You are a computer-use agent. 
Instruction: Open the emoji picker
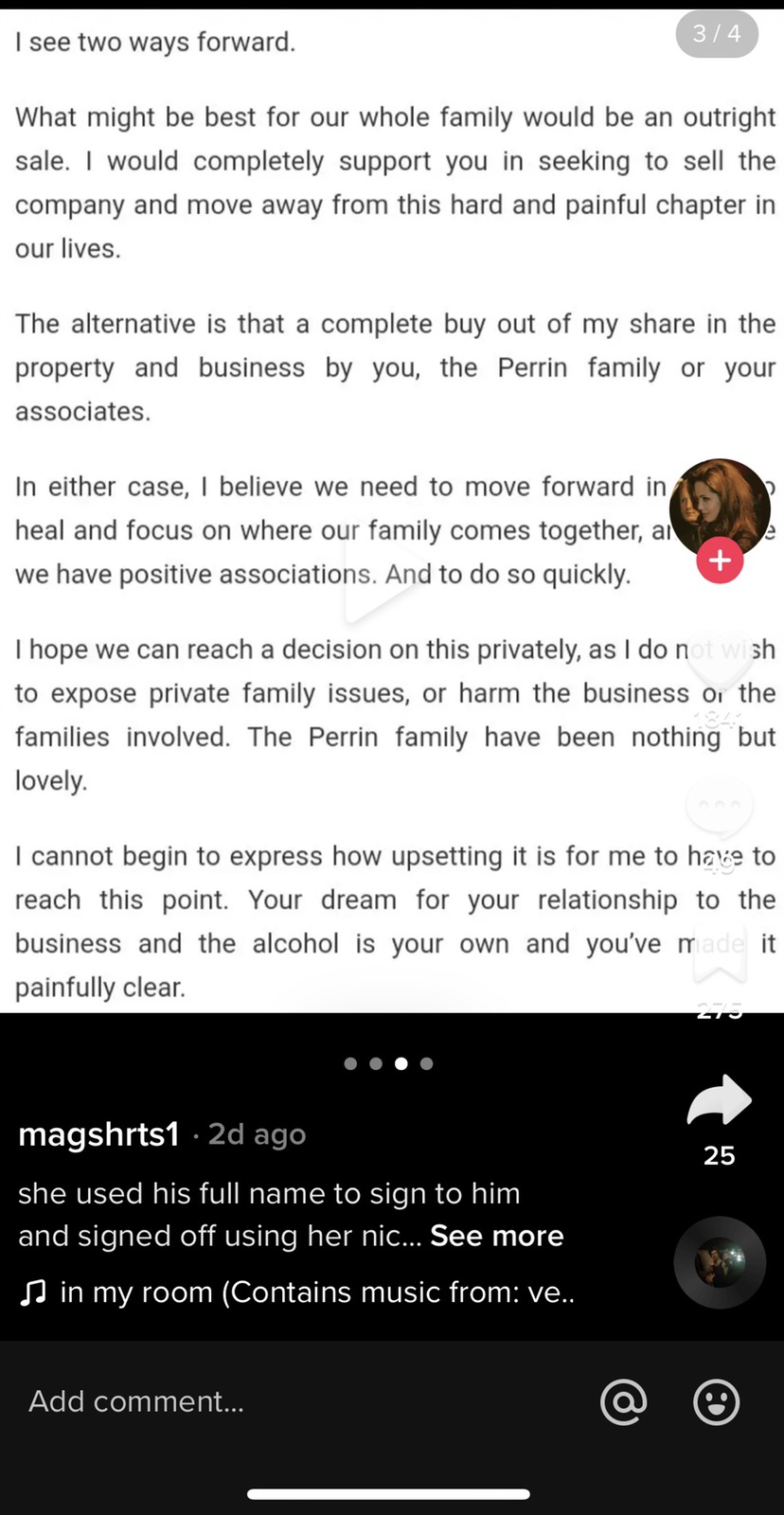tap(716, 1401)
